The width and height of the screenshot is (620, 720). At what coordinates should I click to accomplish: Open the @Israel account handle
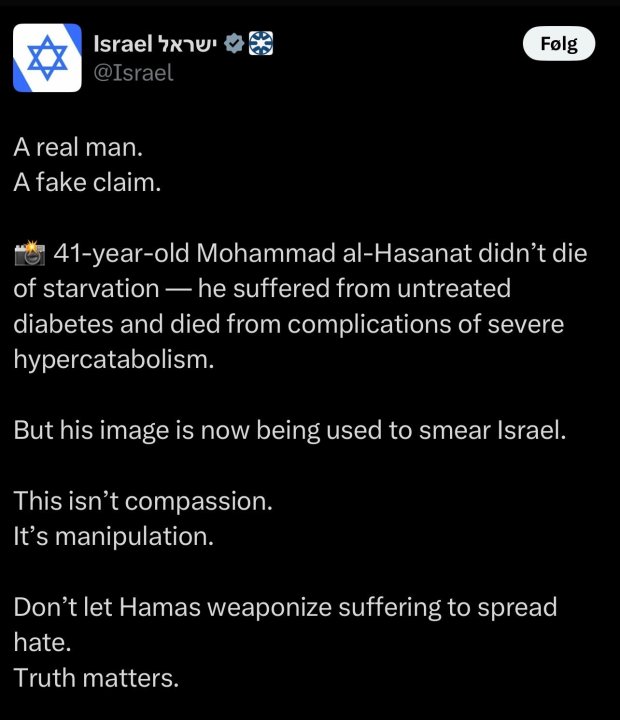point(132,73)
